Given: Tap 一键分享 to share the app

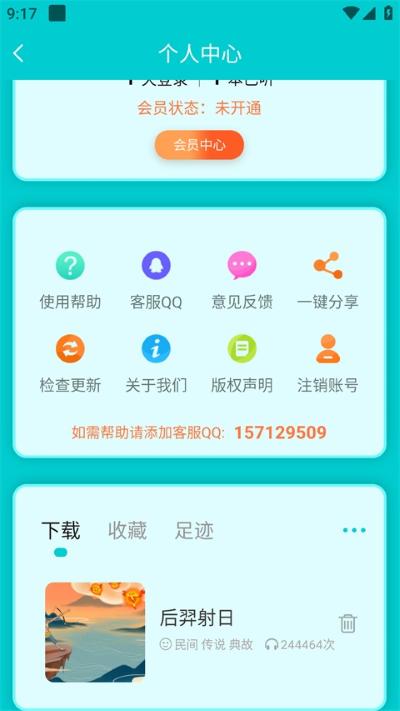Looking at the screenshot, I should pyautogui.click(x=327, y=281).
